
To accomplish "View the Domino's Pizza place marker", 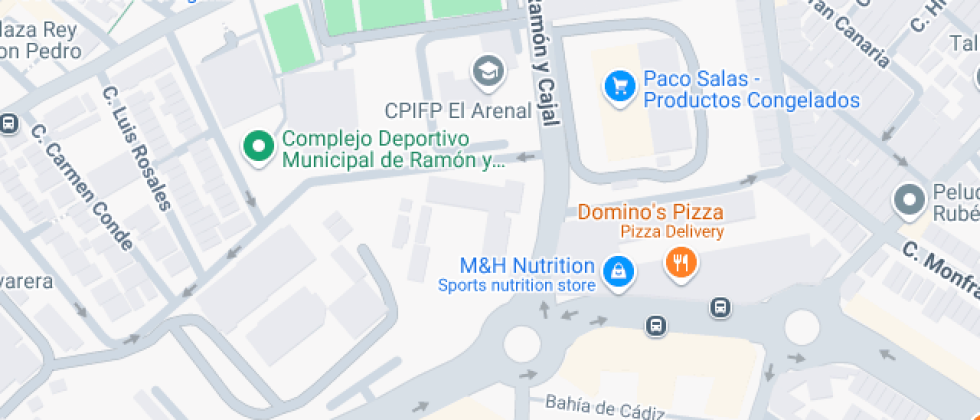I will 682,263.
